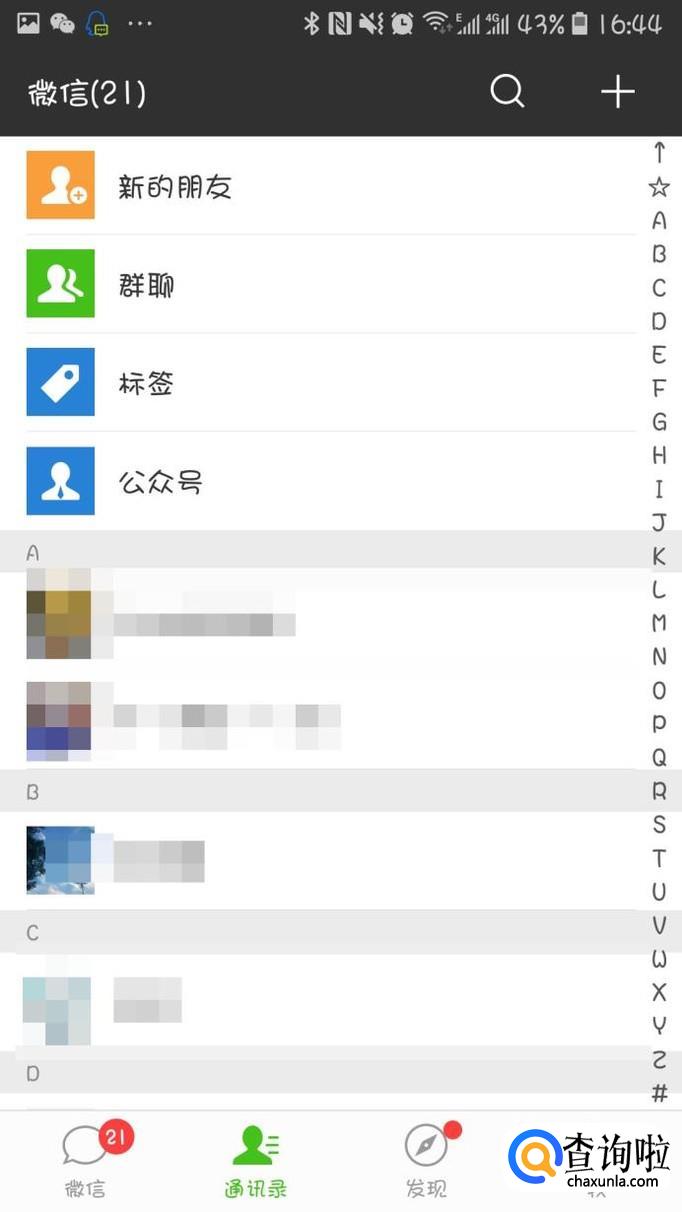This screenshot has width=682, height=1212.
Task: Jump to # section in index
Action: click(659, 1093)
